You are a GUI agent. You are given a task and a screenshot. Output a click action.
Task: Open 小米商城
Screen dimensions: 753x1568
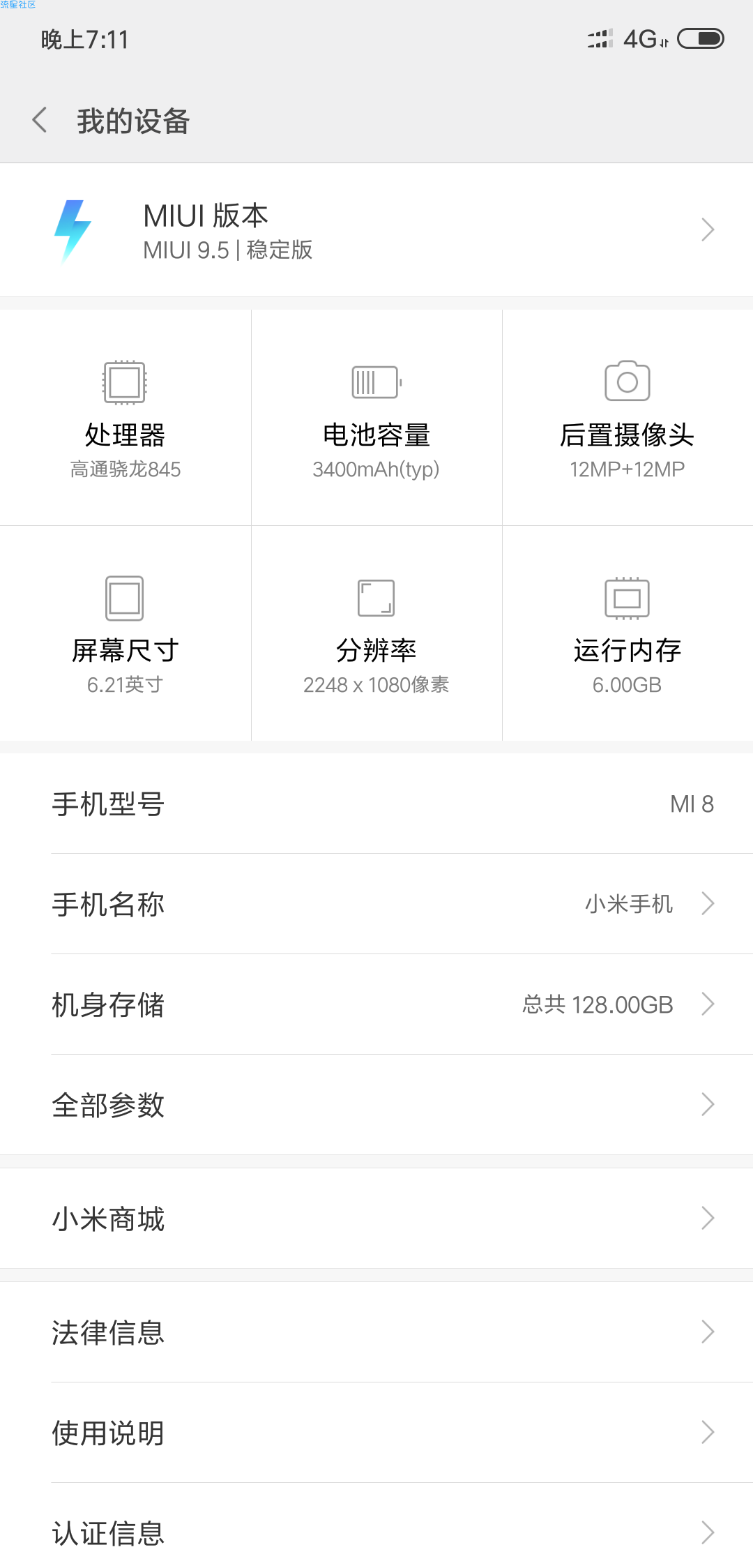[376, 1218]
